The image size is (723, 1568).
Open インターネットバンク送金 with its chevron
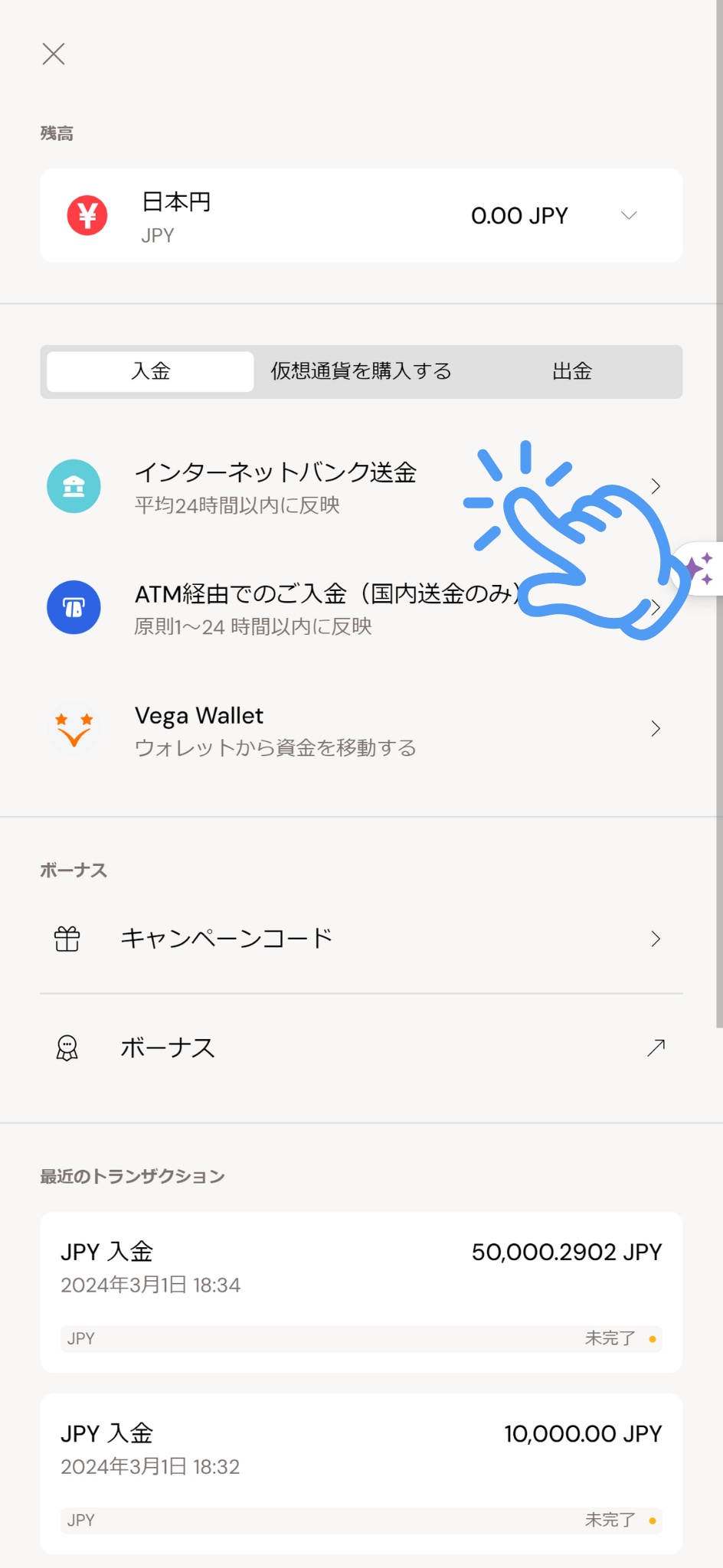(656, 486)
